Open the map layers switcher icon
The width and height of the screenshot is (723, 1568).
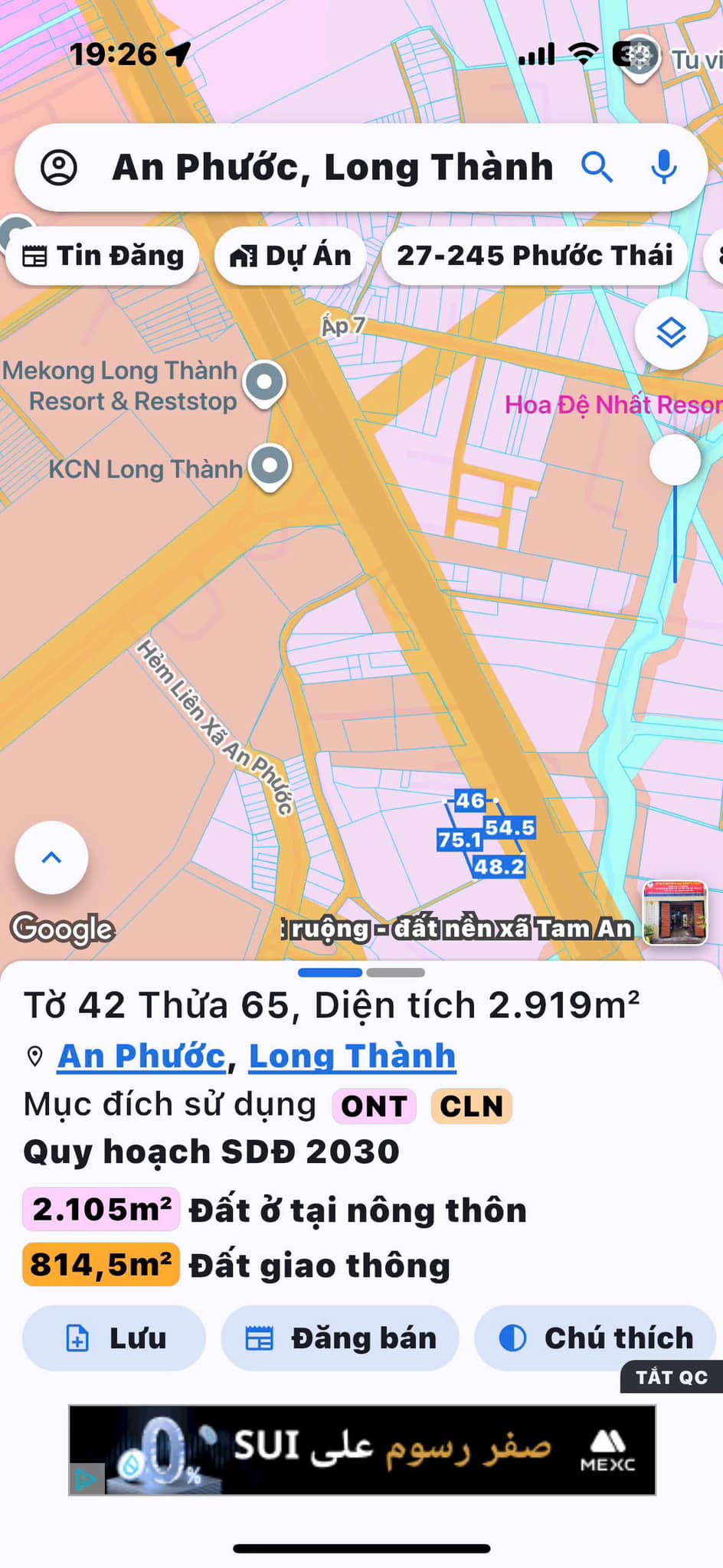pyautogui.click(x=672, y=332)
